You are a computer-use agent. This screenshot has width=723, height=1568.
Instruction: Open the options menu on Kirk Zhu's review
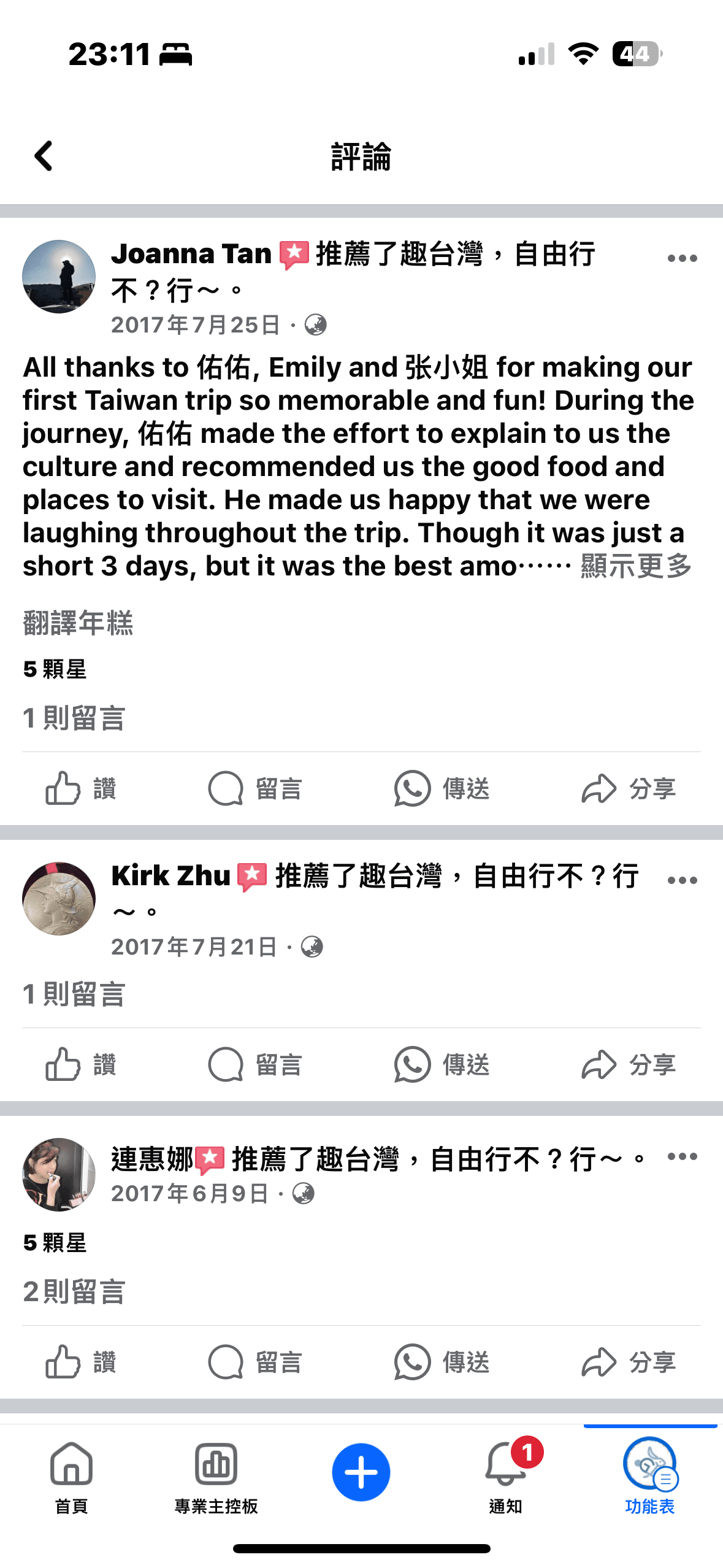[682, 881]
